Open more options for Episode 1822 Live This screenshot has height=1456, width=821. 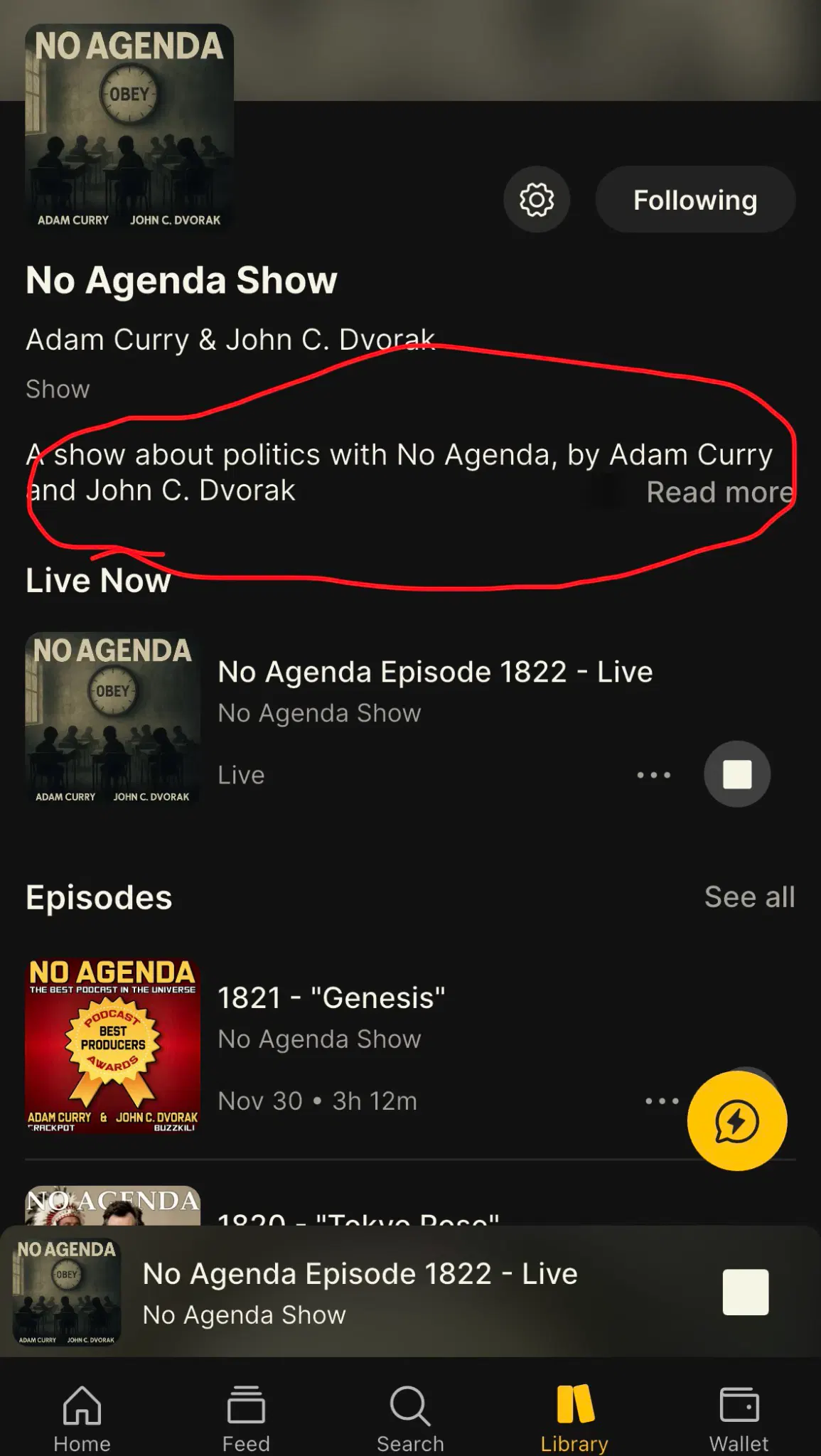653,775
